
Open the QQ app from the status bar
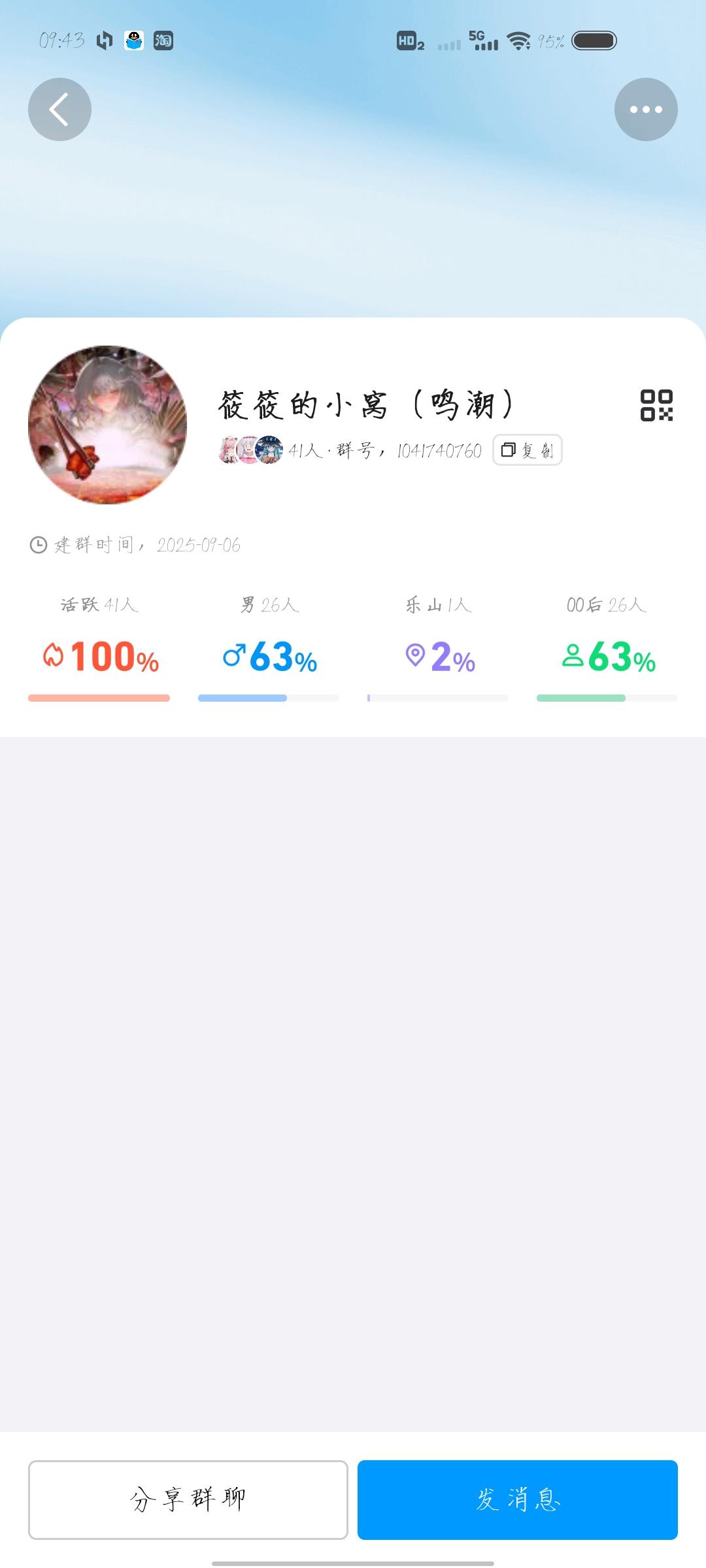click(133, 41)
